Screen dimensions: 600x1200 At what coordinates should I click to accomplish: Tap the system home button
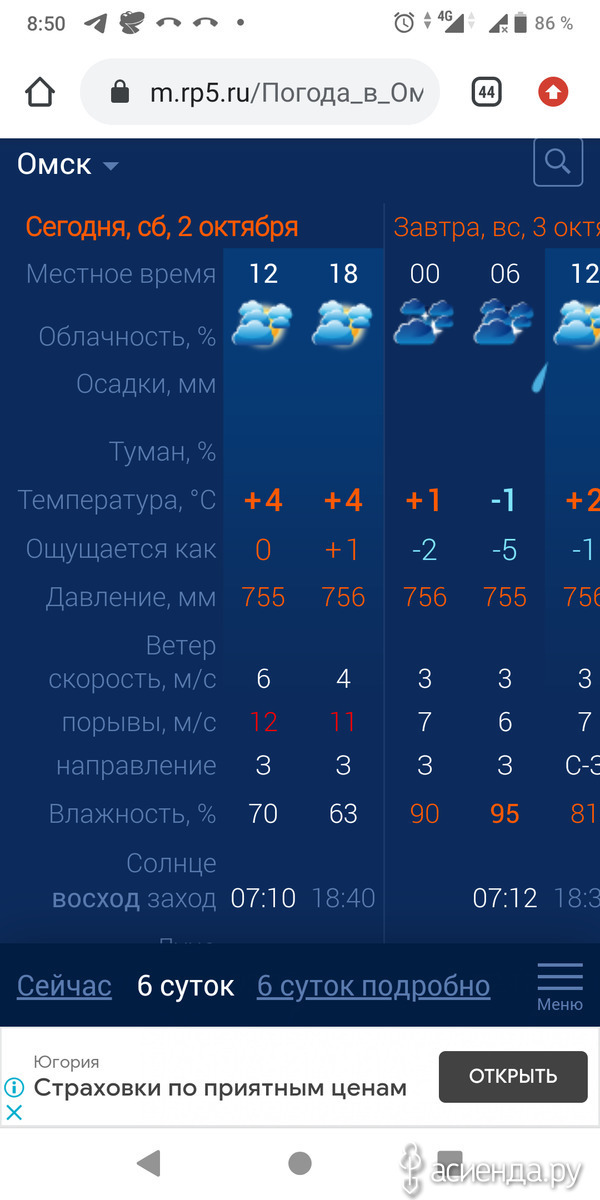tap(299, 1162)
